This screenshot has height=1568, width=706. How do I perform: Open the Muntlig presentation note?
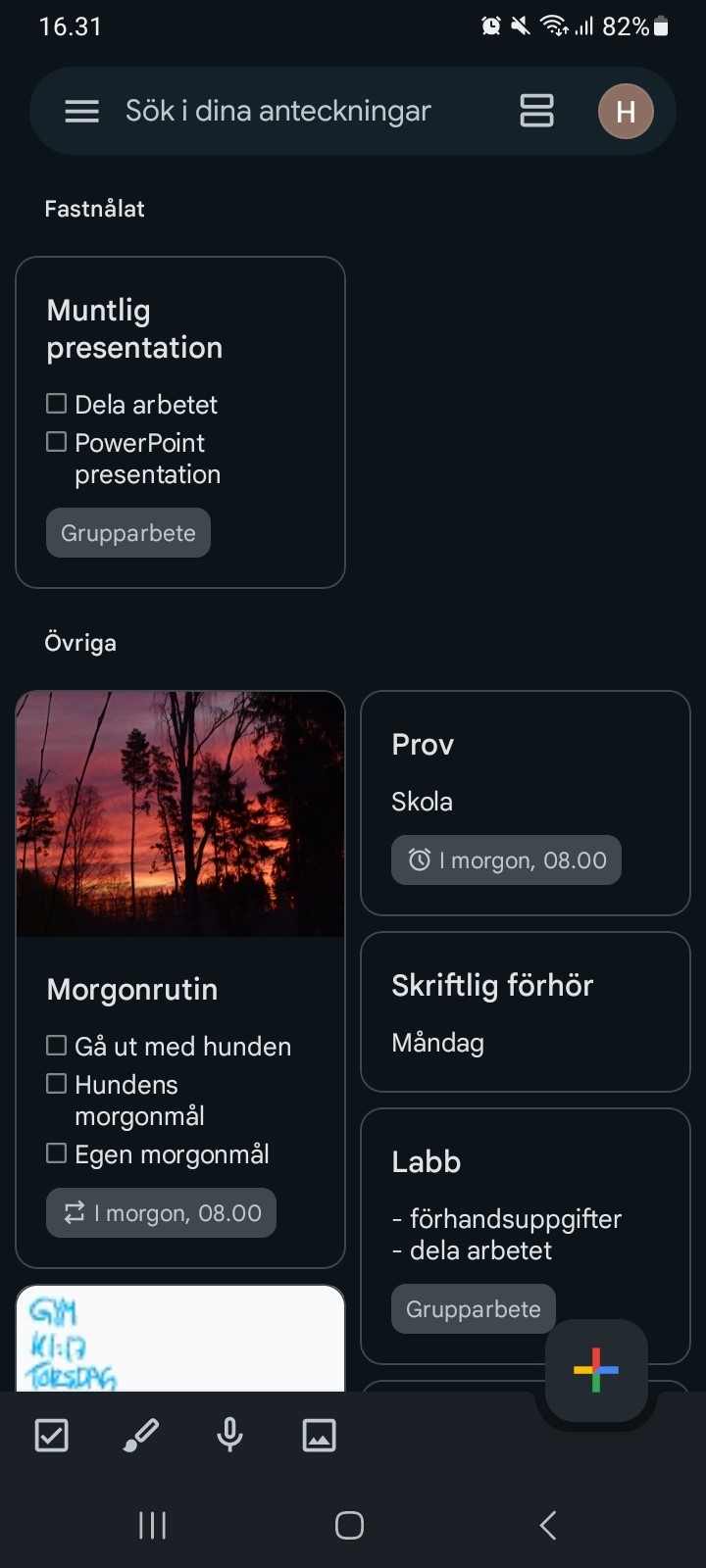coord(180,422)
